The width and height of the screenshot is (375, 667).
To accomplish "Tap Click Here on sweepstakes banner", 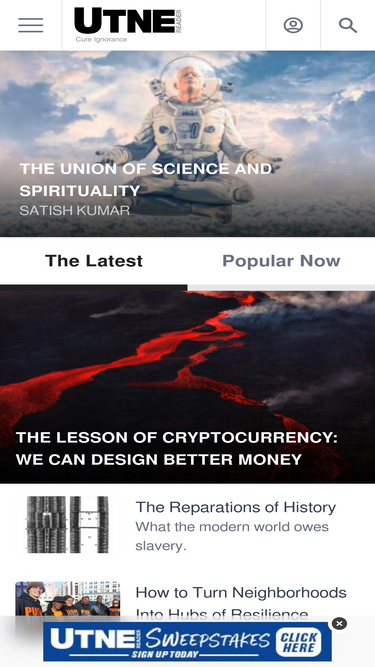I will tap(299, 642).
